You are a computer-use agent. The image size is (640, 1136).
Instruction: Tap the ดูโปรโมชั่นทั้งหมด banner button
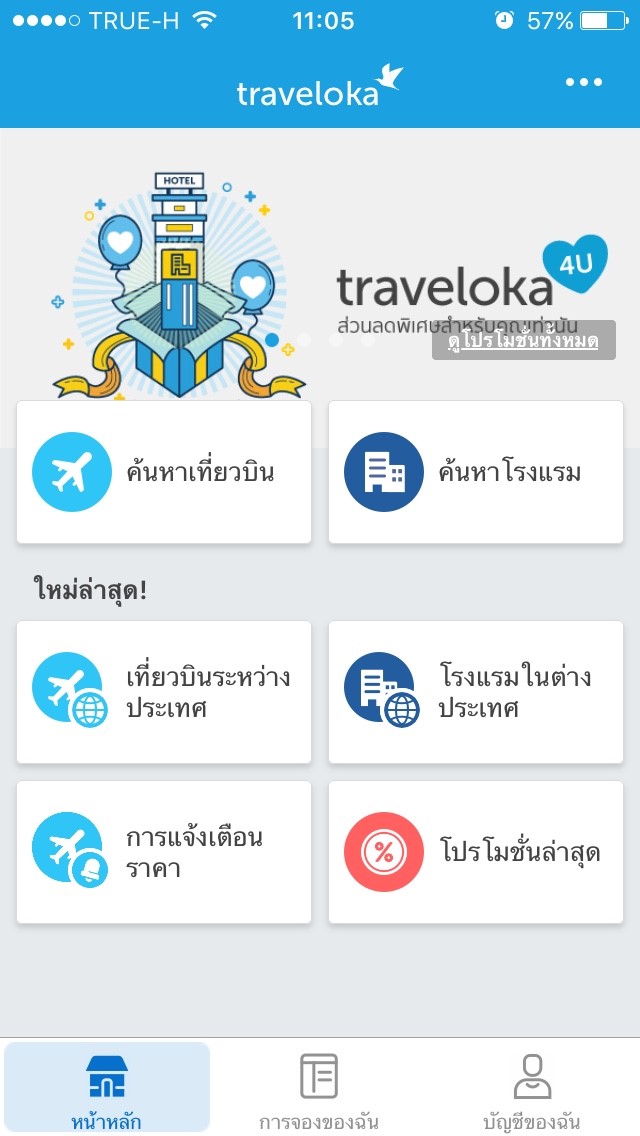(523, 341)
